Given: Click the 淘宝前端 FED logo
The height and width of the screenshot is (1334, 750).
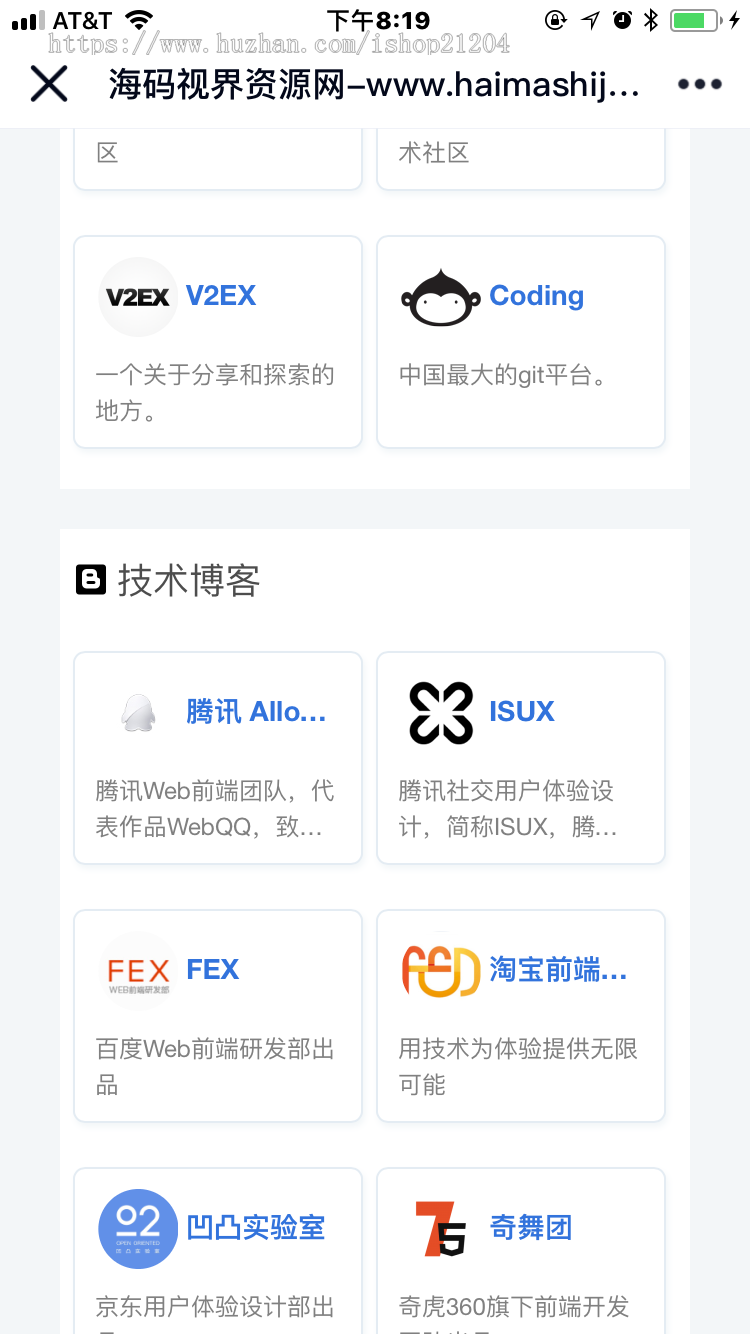Looking at the screenshot, I should click(x=441, y=971).
